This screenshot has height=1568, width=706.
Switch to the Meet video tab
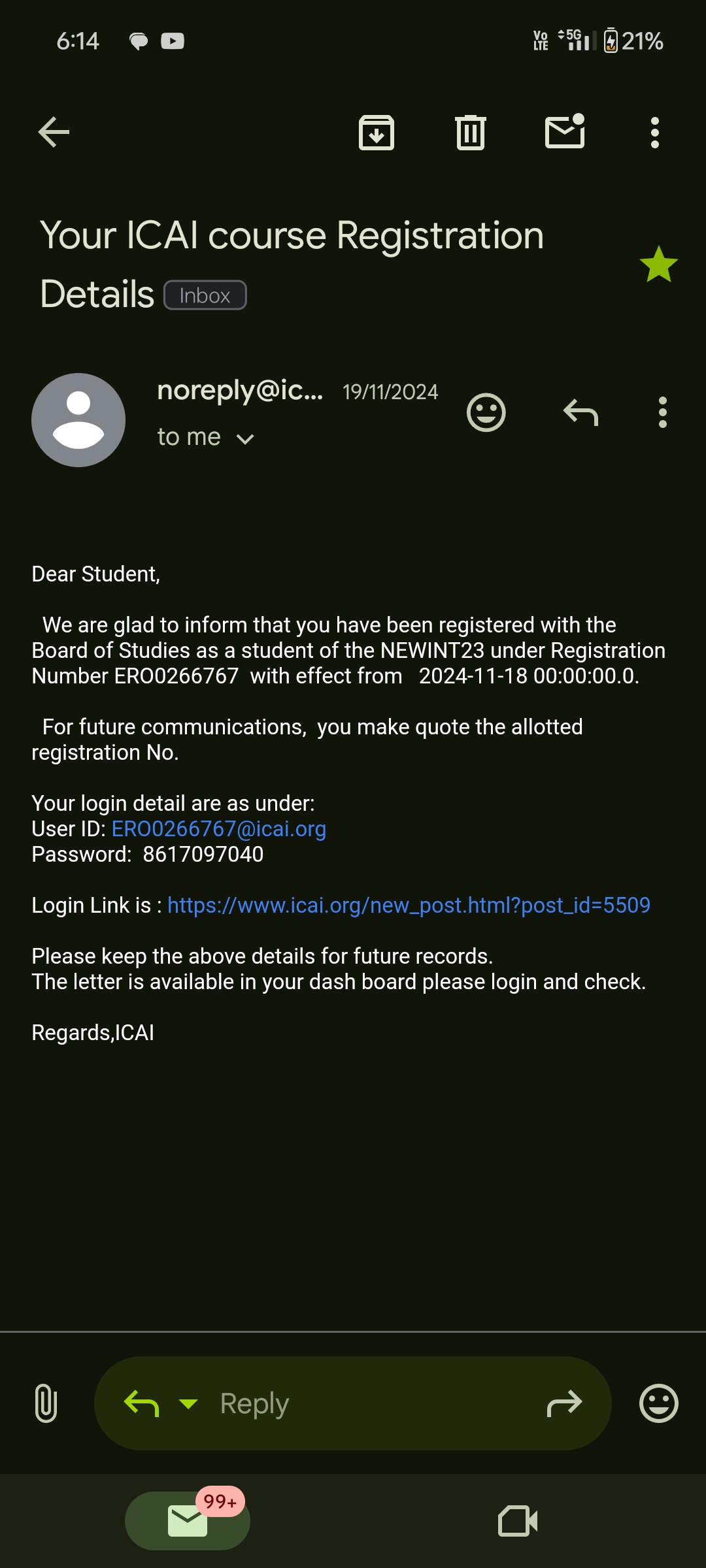518,1521
